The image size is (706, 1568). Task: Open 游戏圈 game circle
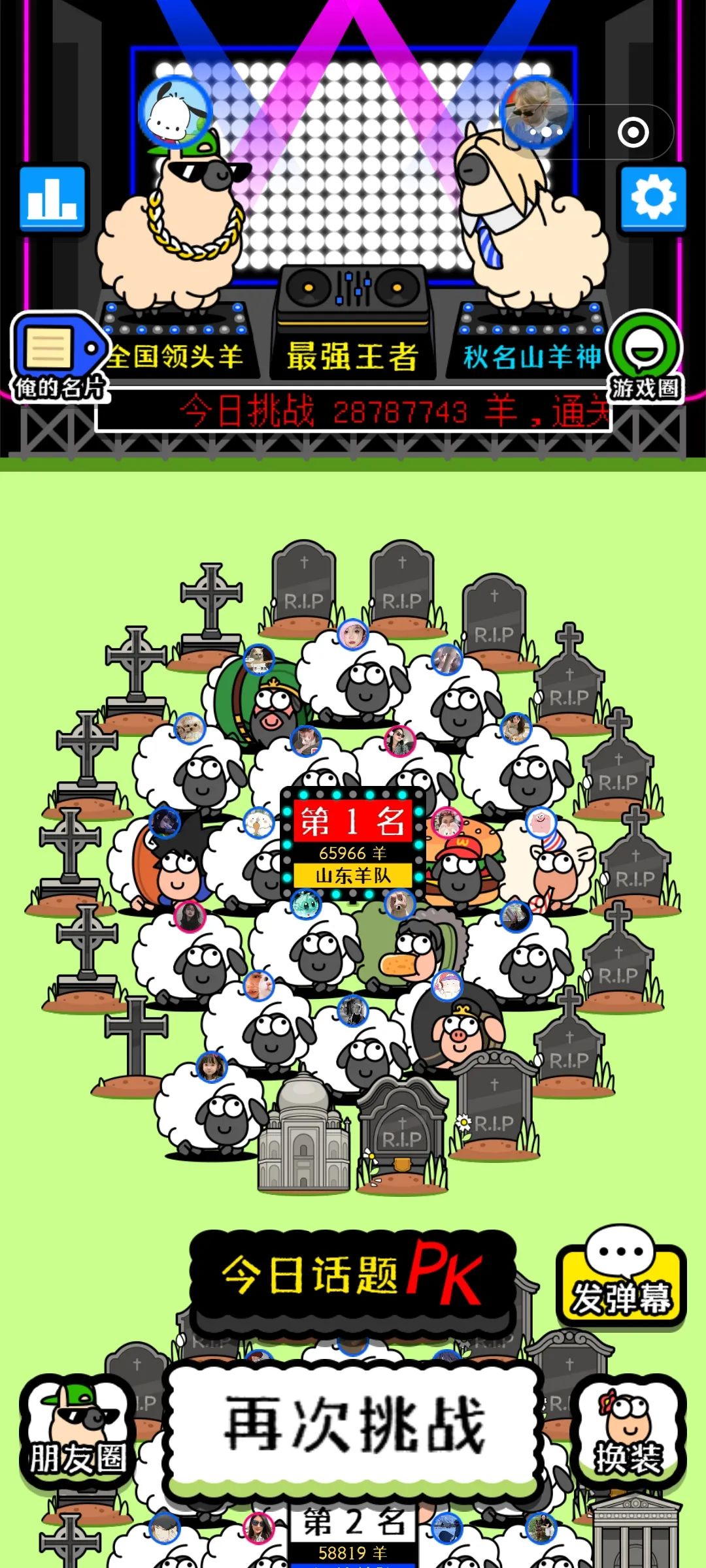(644, 357)
